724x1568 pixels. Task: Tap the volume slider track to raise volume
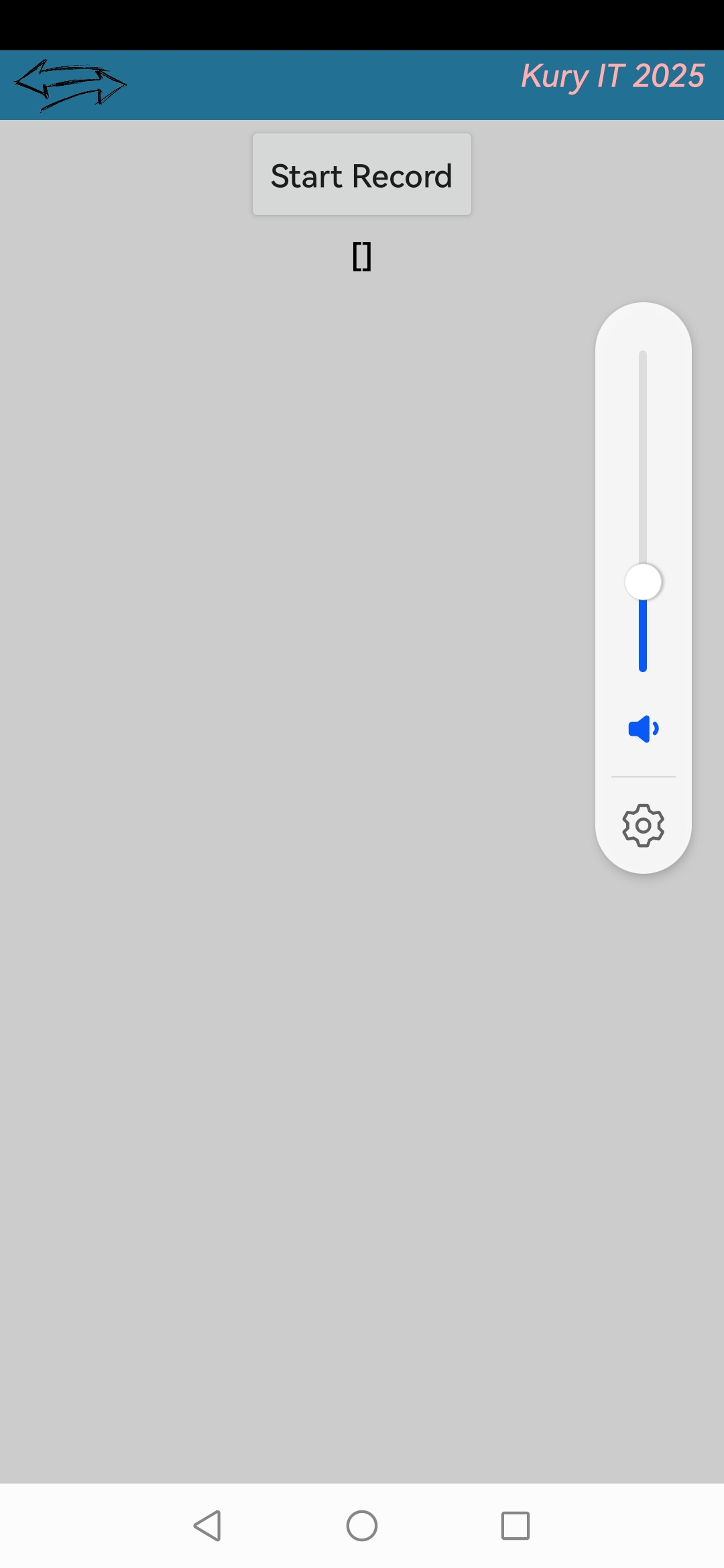(643, 456)
